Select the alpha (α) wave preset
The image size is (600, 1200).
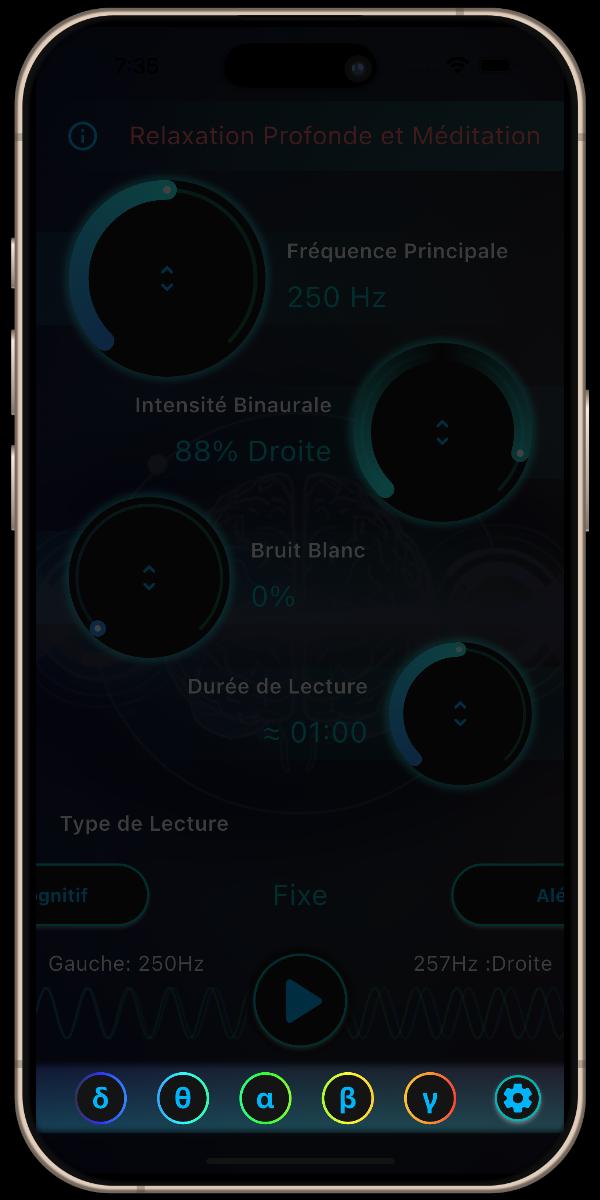[x=265, y=1099]
